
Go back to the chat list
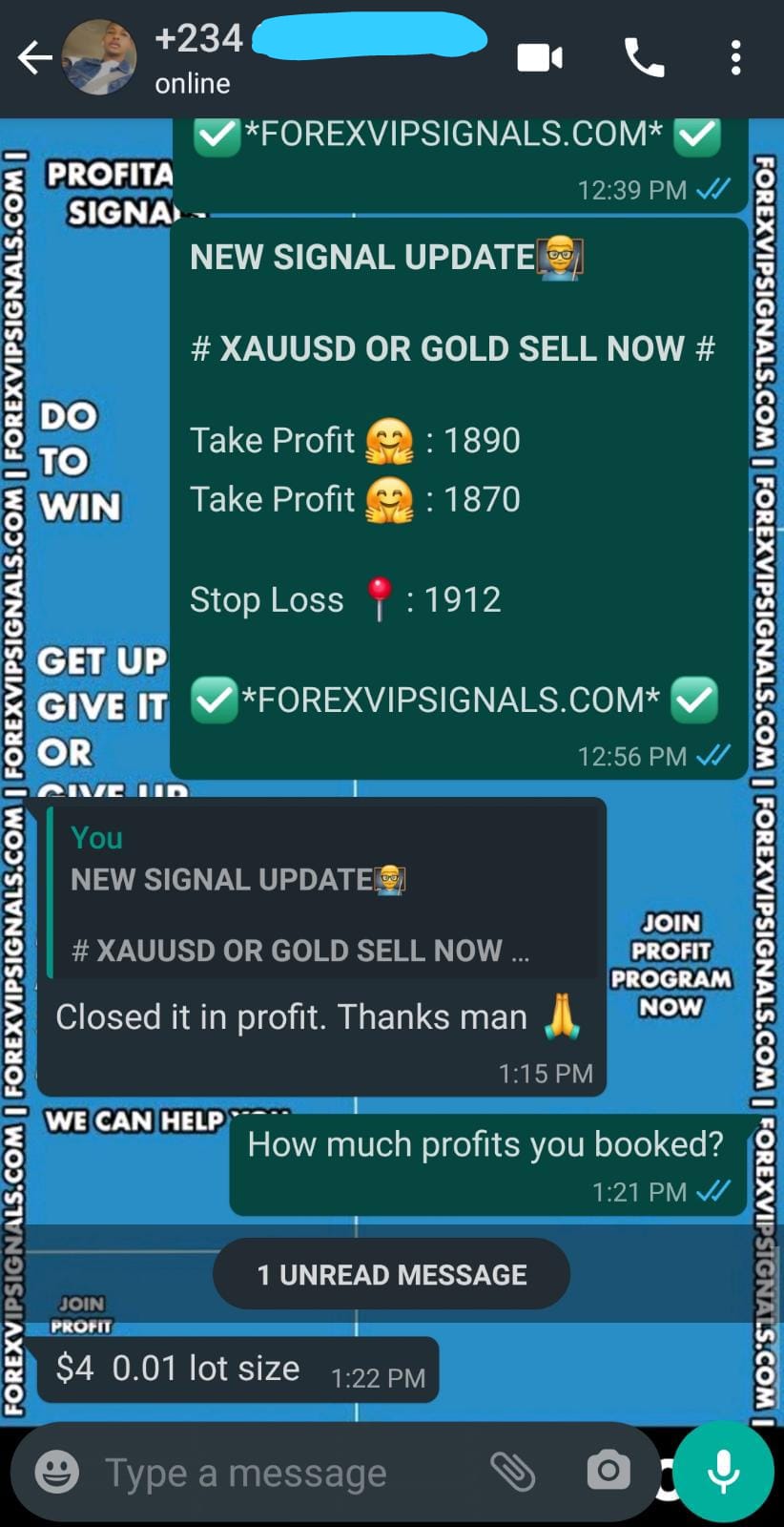(x=34, y=58)
